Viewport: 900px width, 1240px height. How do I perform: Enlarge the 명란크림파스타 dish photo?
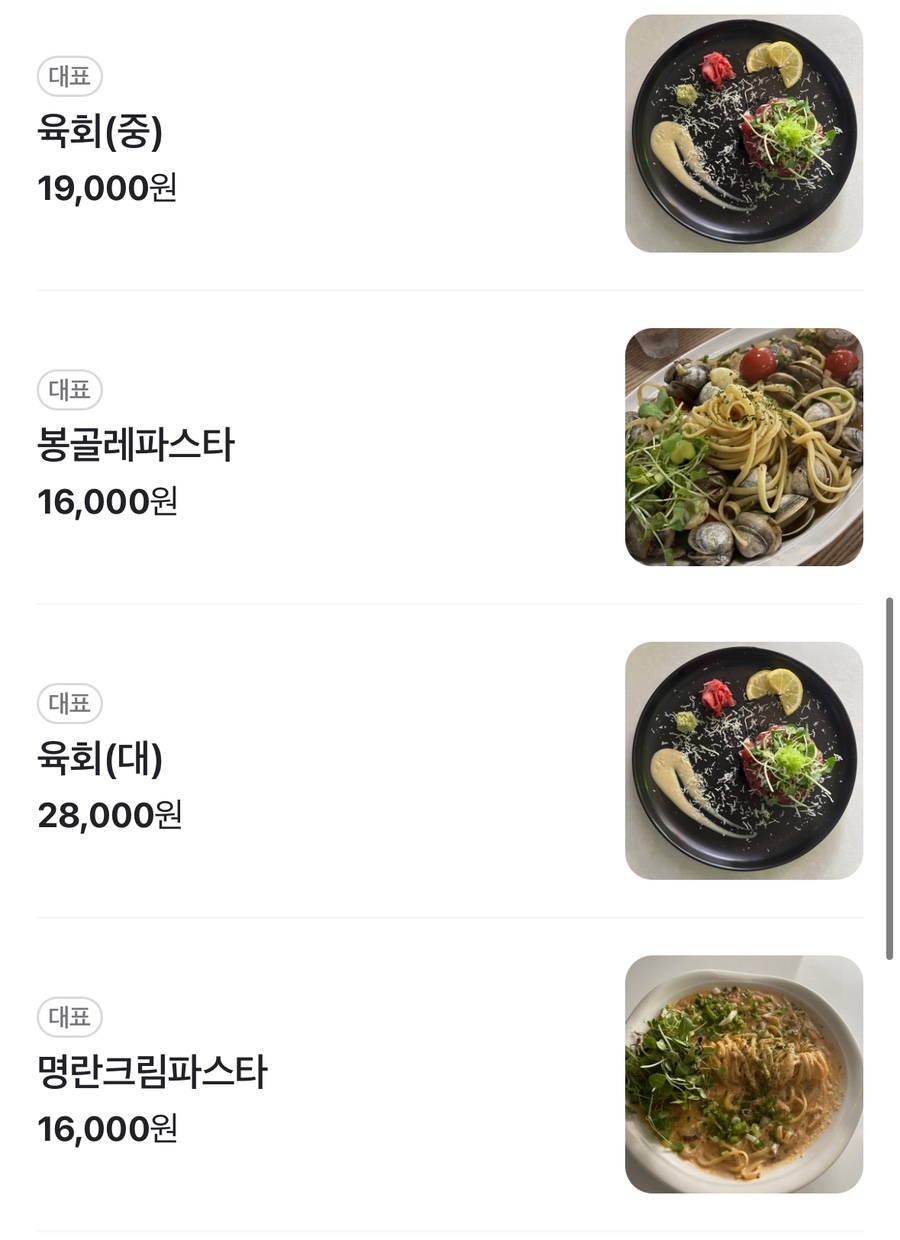743,1074
